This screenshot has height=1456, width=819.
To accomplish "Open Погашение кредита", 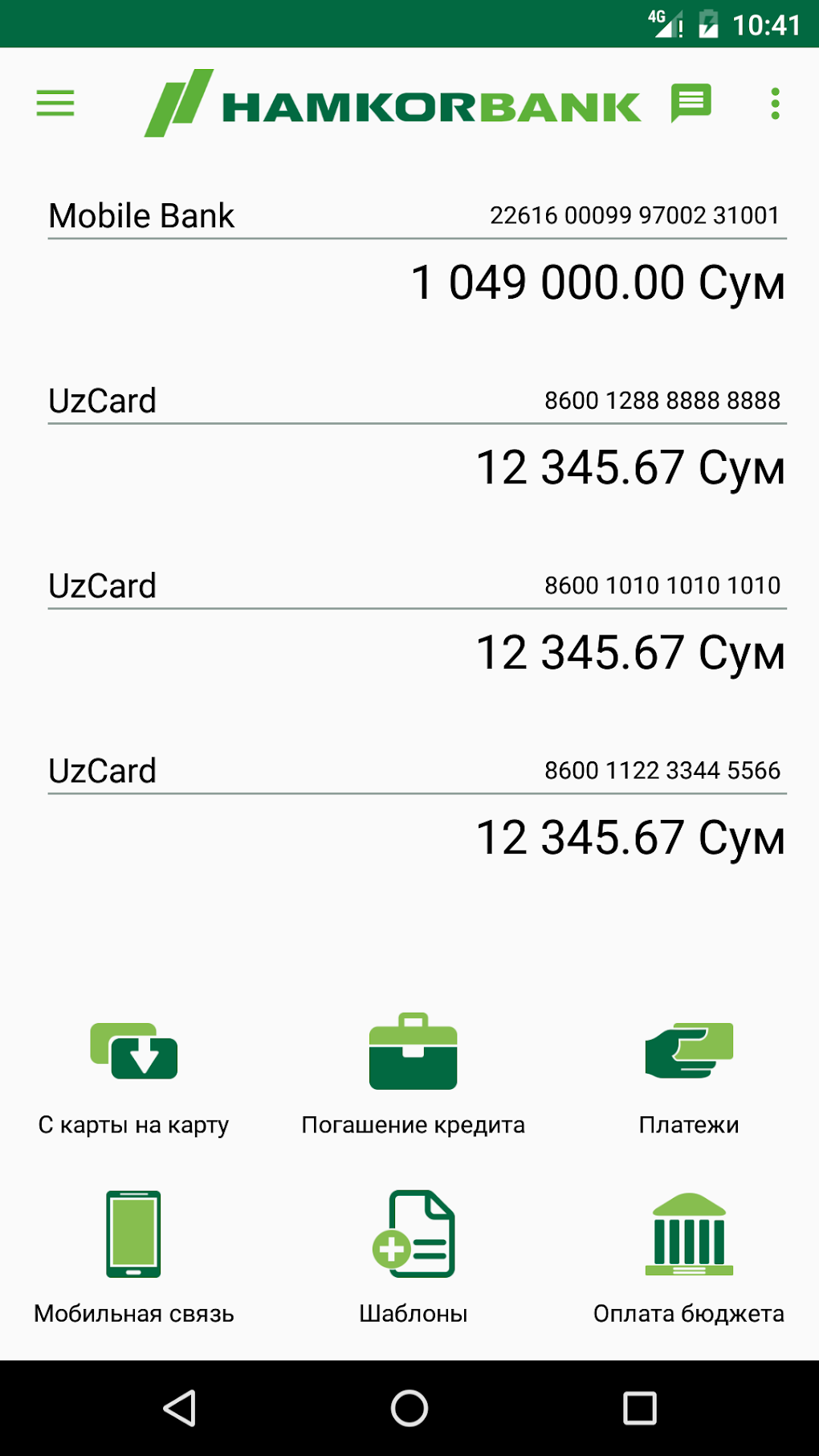I will [413, 1076].
